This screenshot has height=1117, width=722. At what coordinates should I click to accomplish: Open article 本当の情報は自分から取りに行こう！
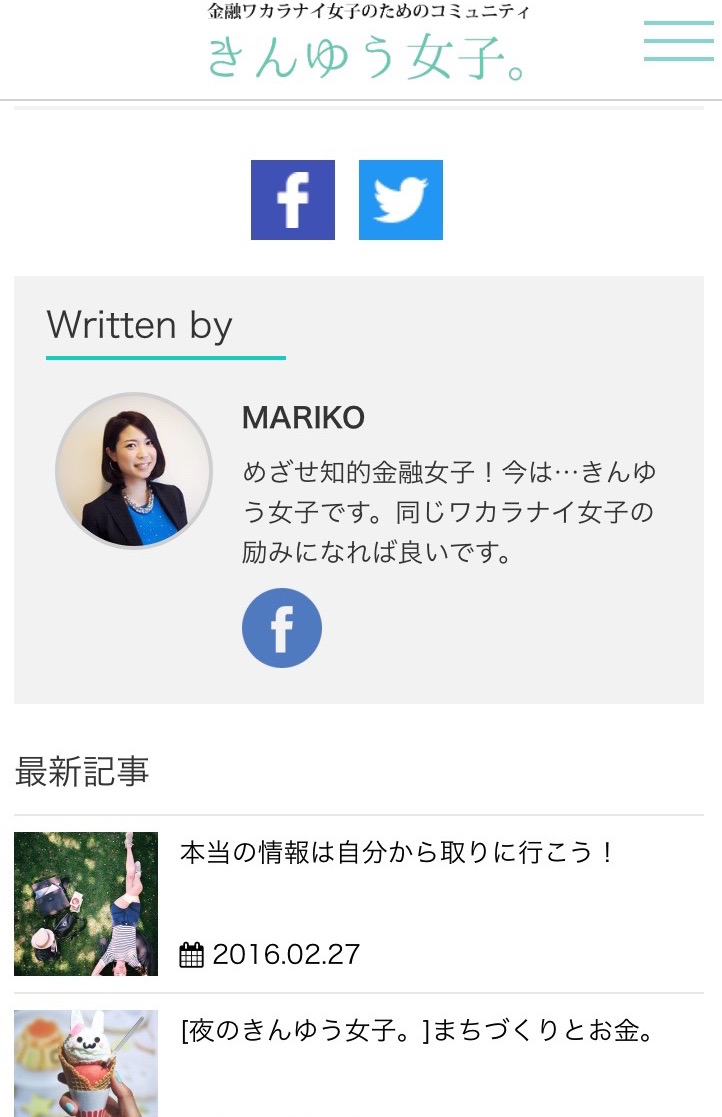pyautogui.click(x=396, y=853)
